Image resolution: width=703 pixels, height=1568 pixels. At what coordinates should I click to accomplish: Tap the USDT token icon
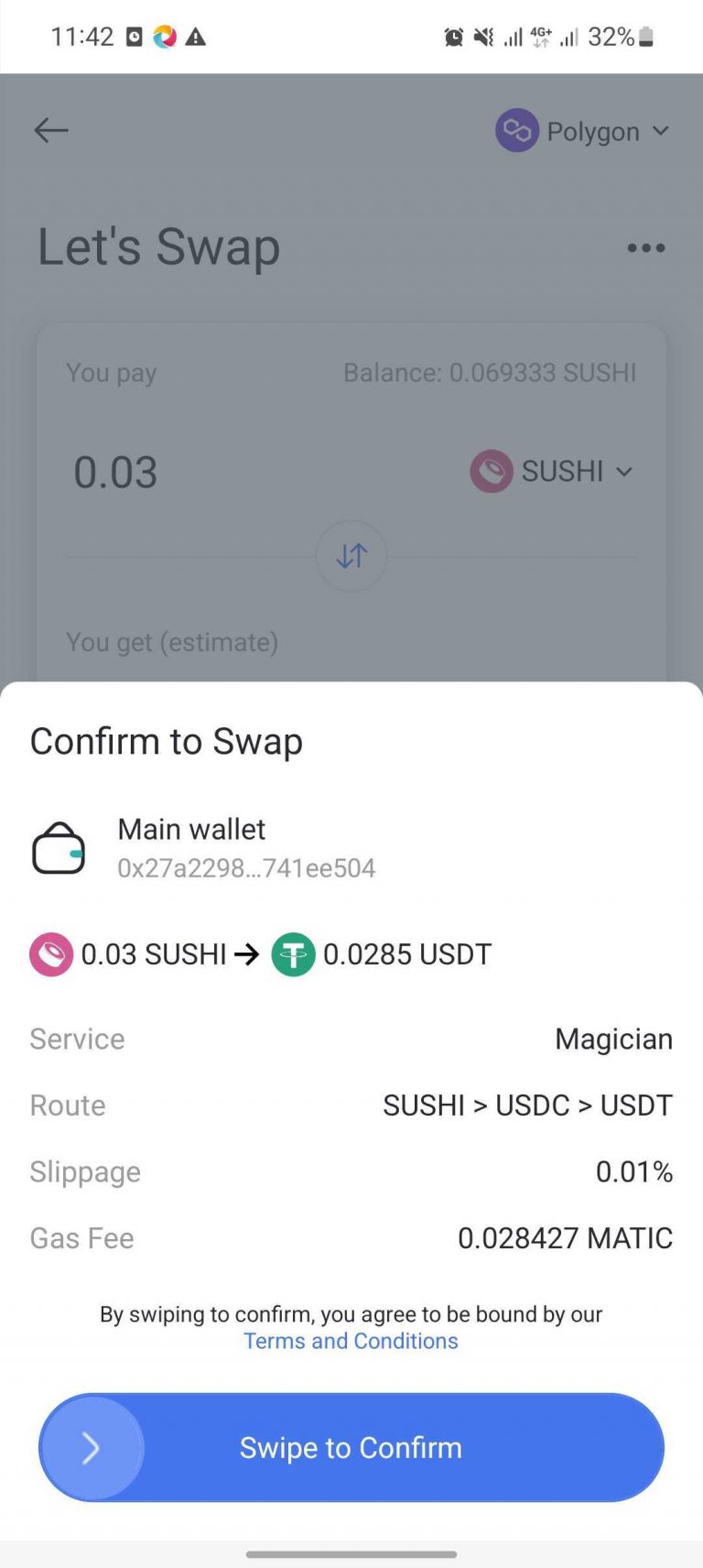pyautogui.click(x=293, y=954)
